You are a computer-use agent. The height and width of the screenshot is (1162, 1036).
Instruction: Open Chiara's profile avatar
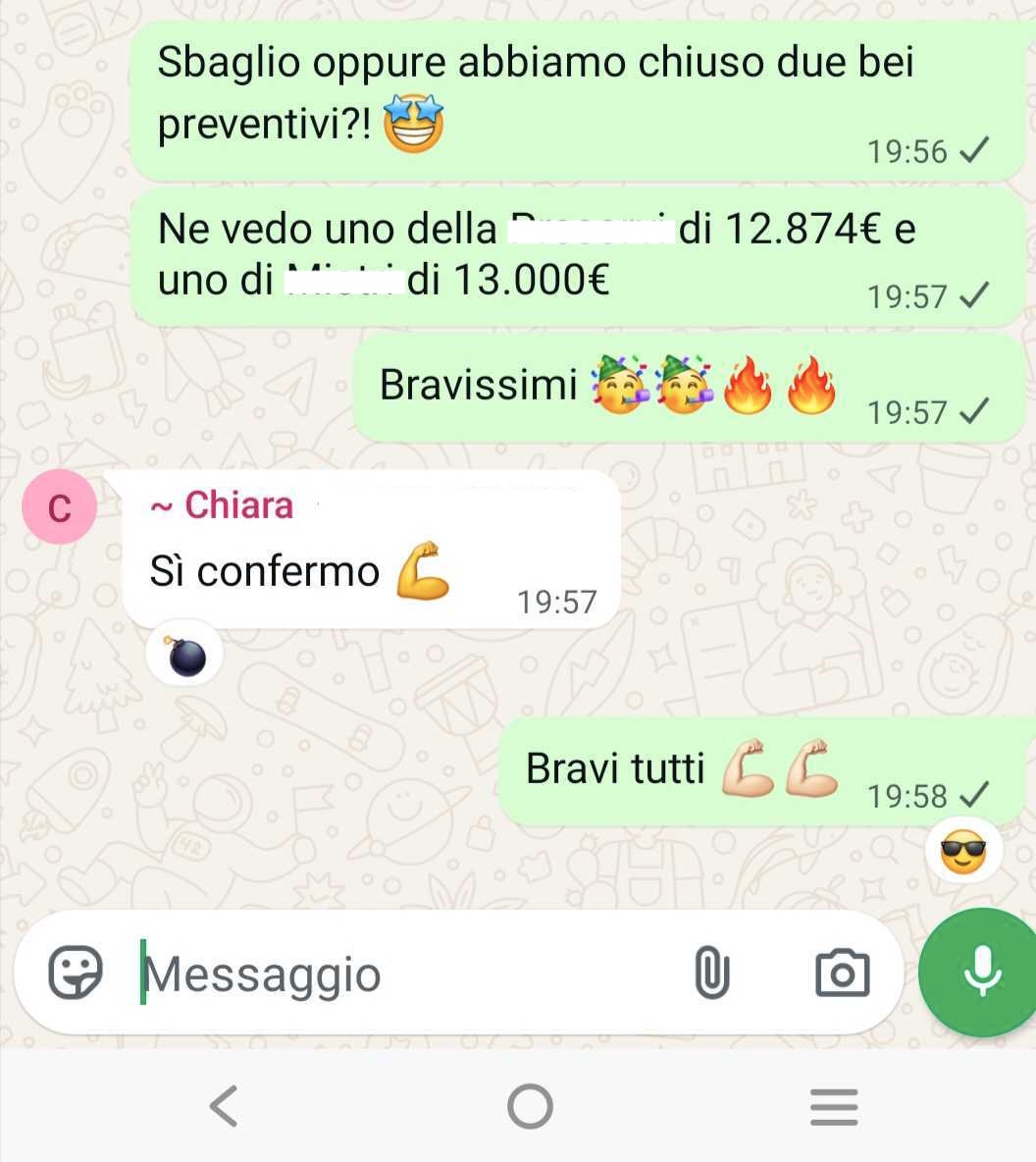coord(60,507)
